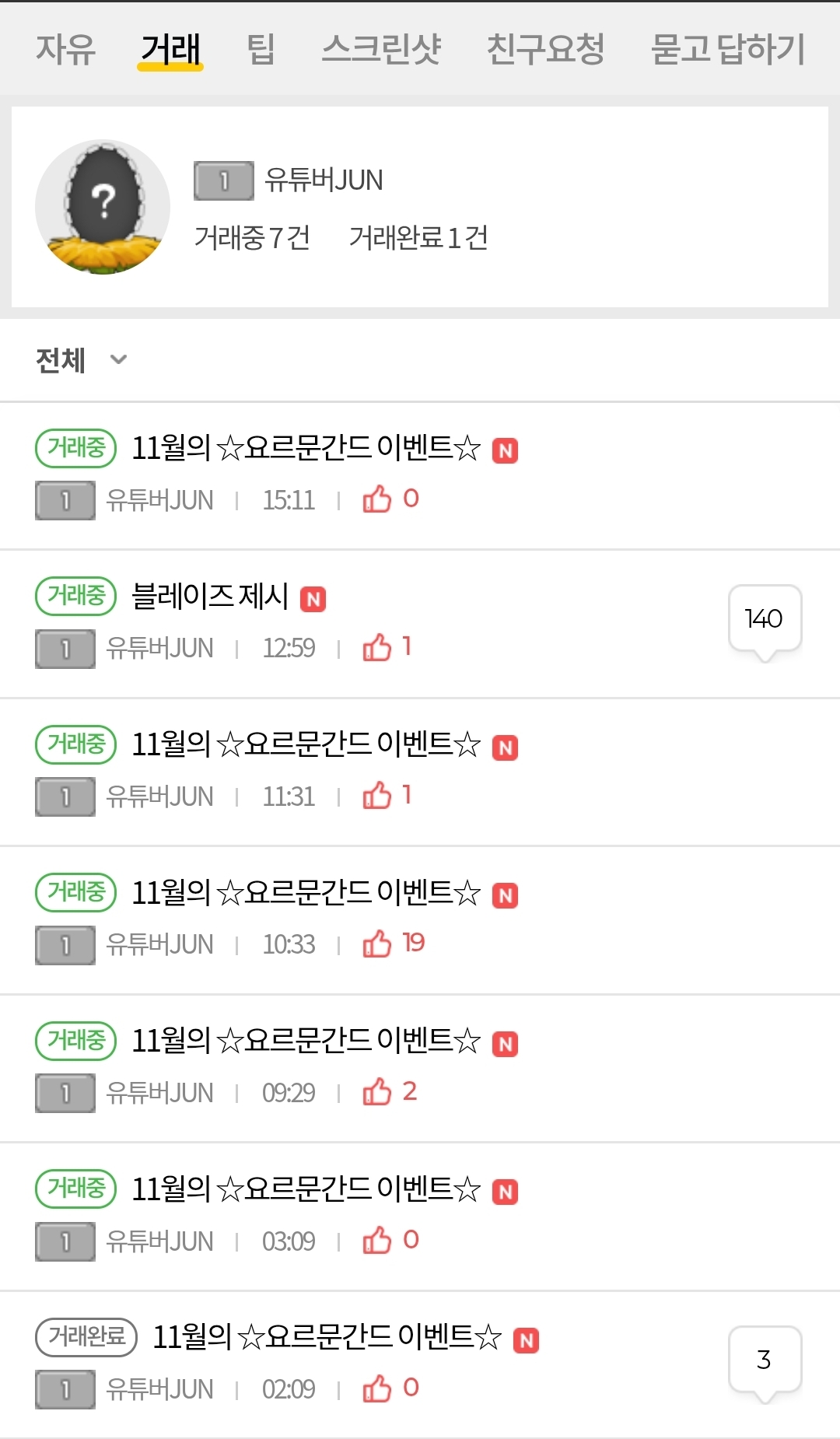
Task: Tap the 유튜버JUN profile avatar
Action: click(x=103, y=207)
